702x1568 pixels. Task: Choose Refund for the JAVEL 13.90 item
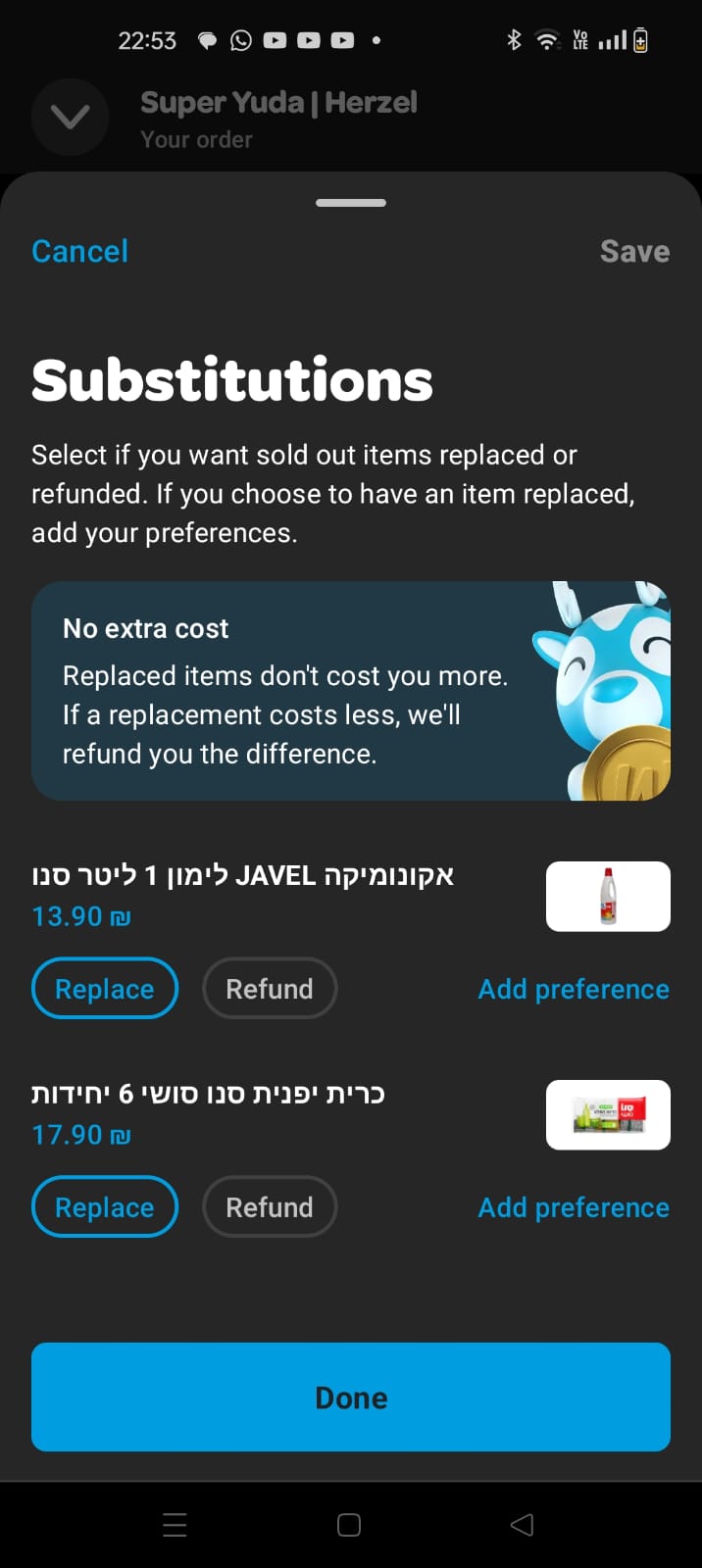tap(270, 988)
